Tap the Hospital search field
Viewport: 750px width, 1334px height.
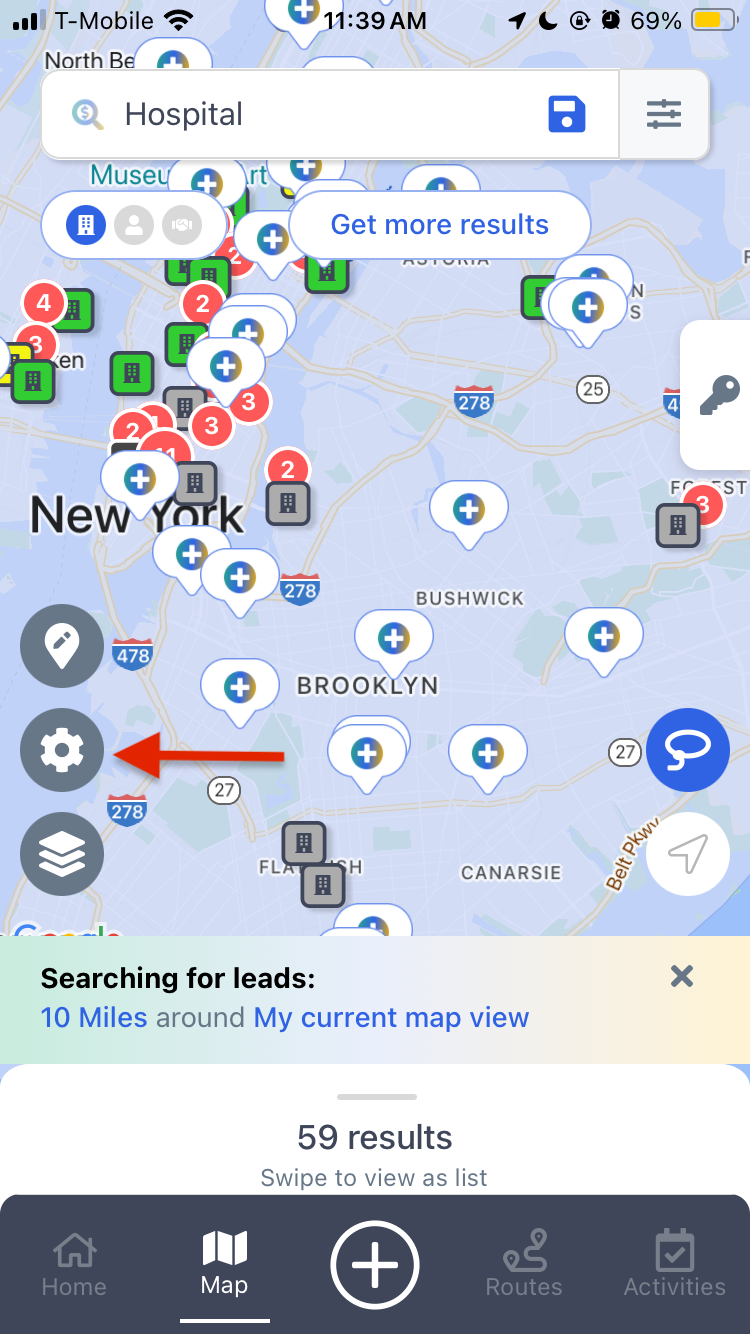coord(300,114)
